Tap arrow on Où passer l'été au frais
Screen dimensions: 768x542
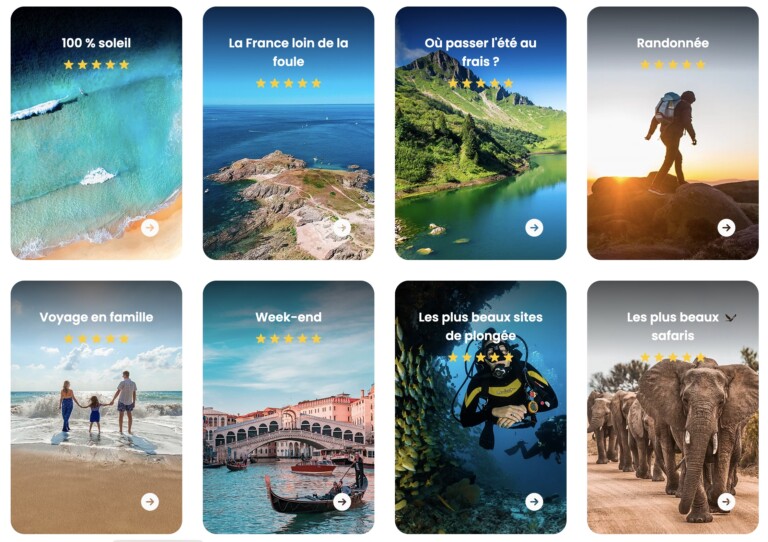coord(534,228)
